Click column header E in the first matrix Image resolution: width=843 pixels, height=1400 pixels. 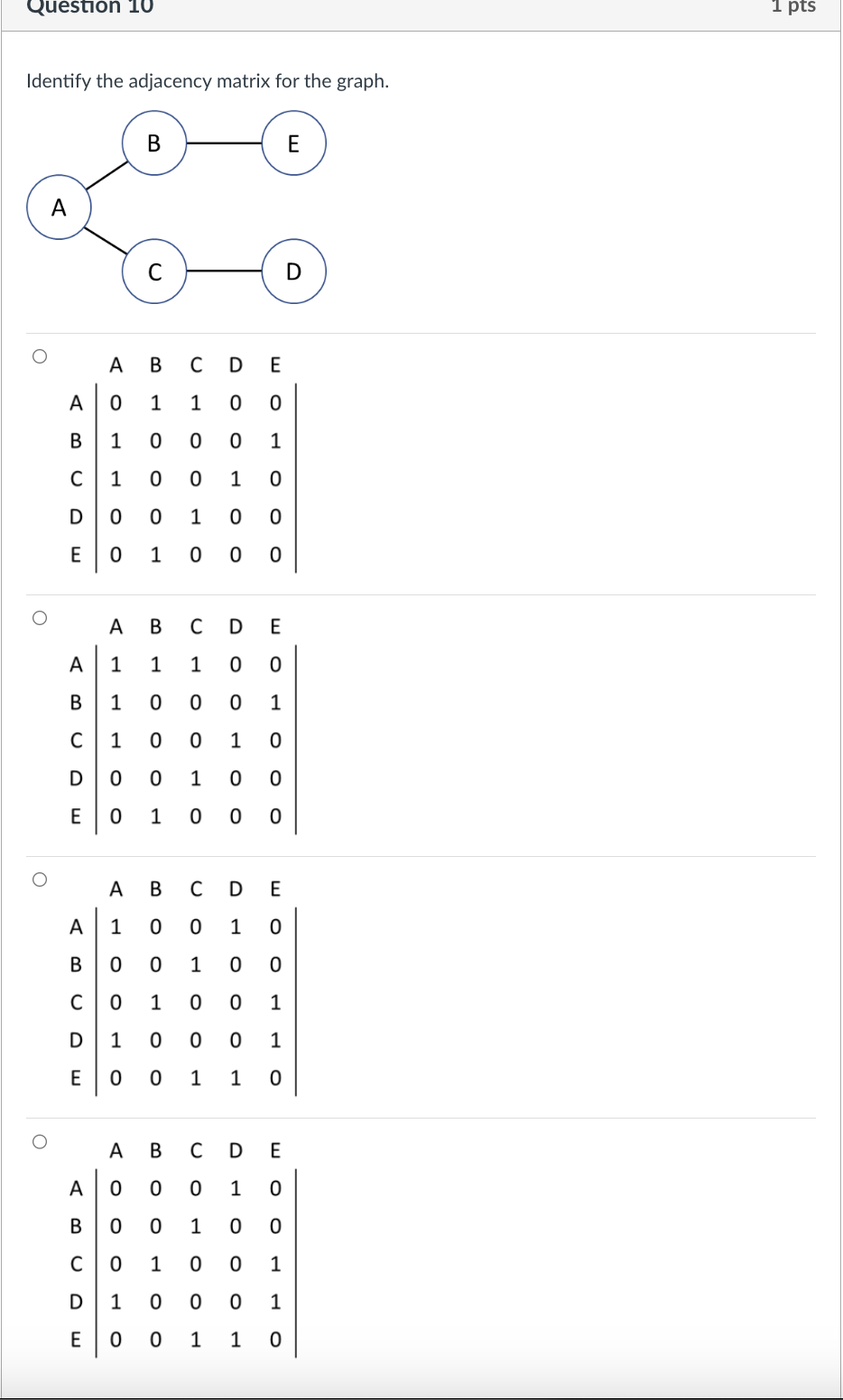tap(274, 364)
